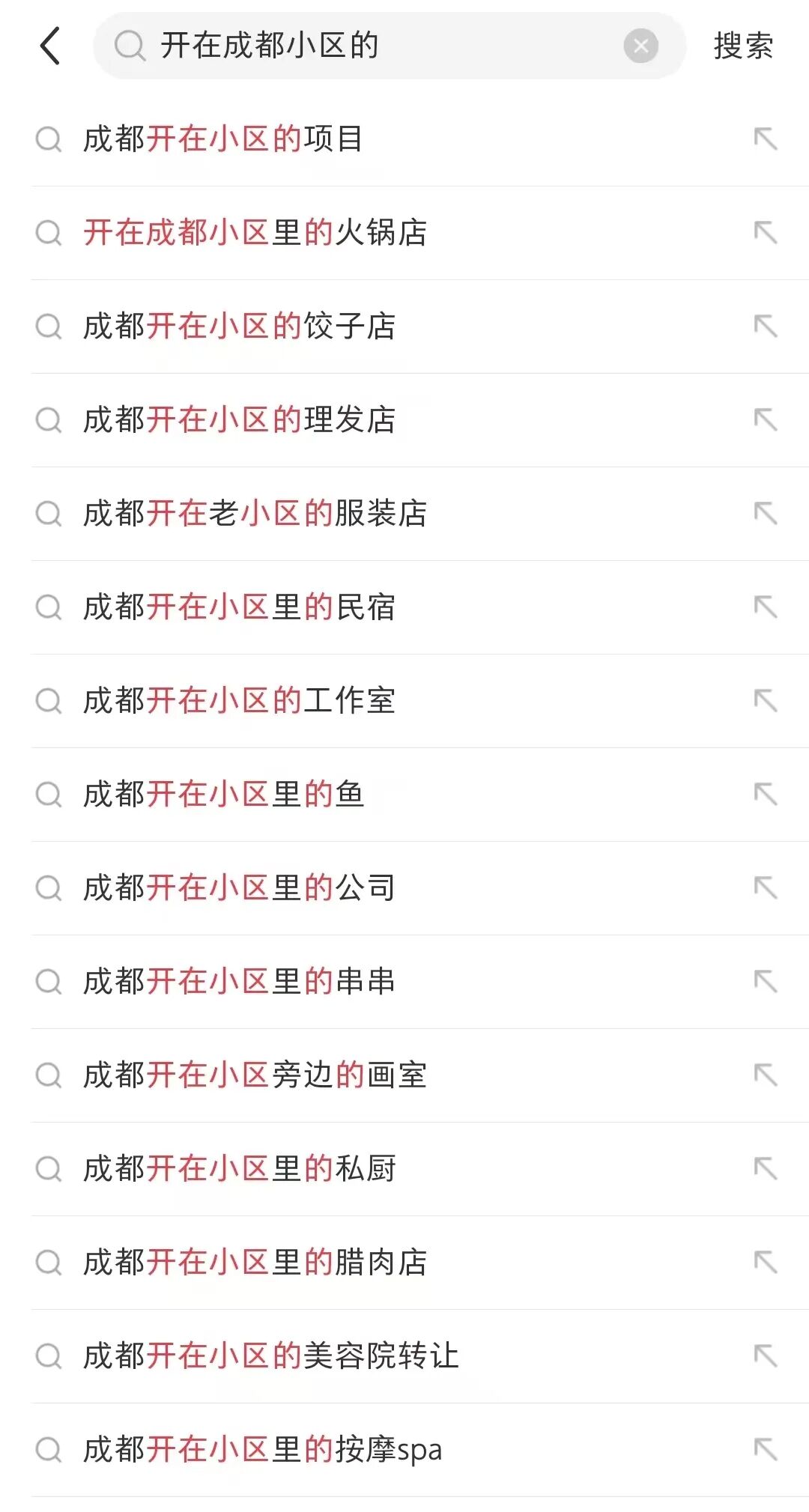This screenshot has height=1512, width=809.
Task: Open suggestion 成都开在小区的项目
Action: [x=223, y=139]
